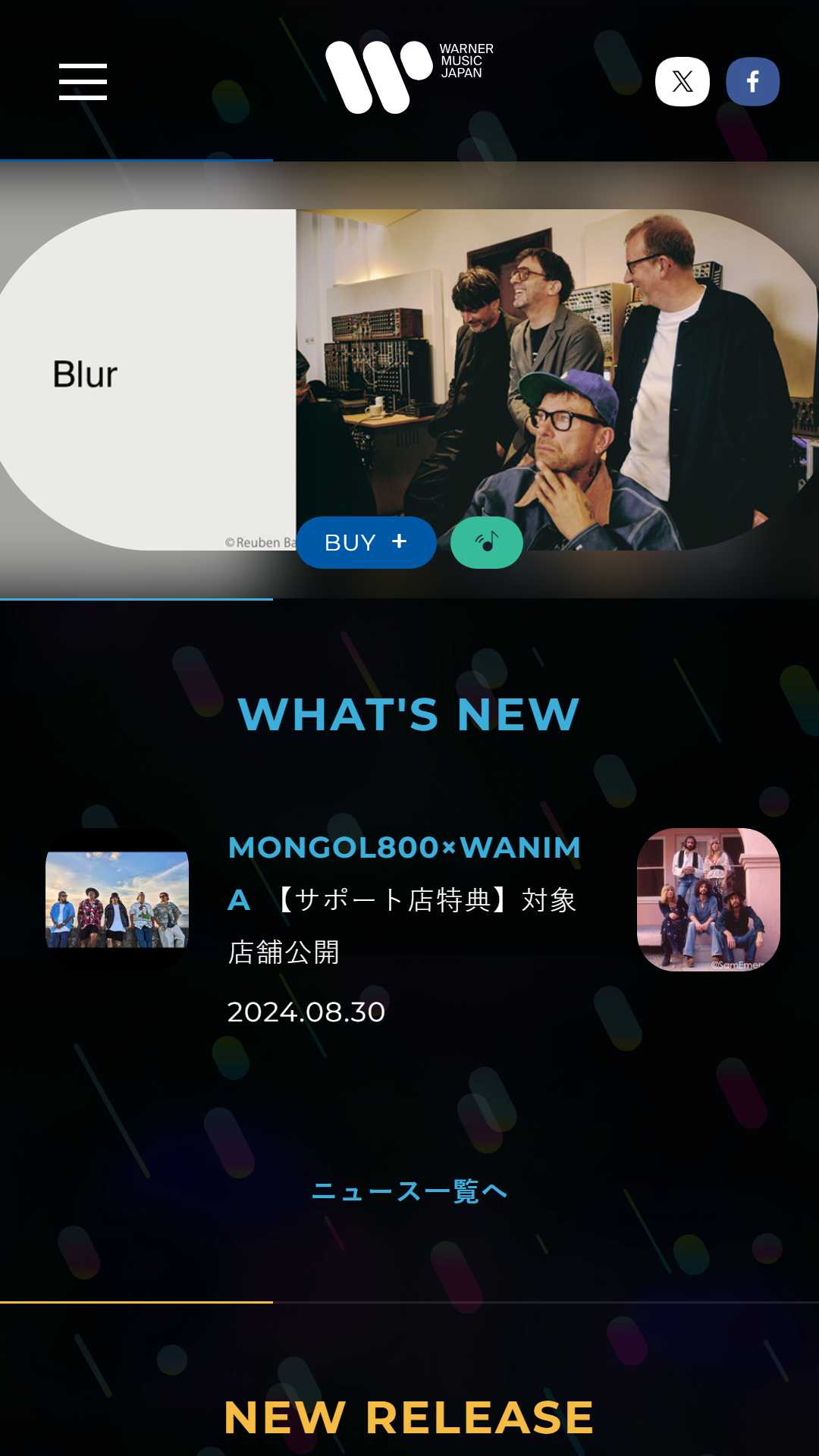The width and height of the screenshot is (819, 1456).
Task: Open the Facebook page link
Action: click(x=753, y=81)
